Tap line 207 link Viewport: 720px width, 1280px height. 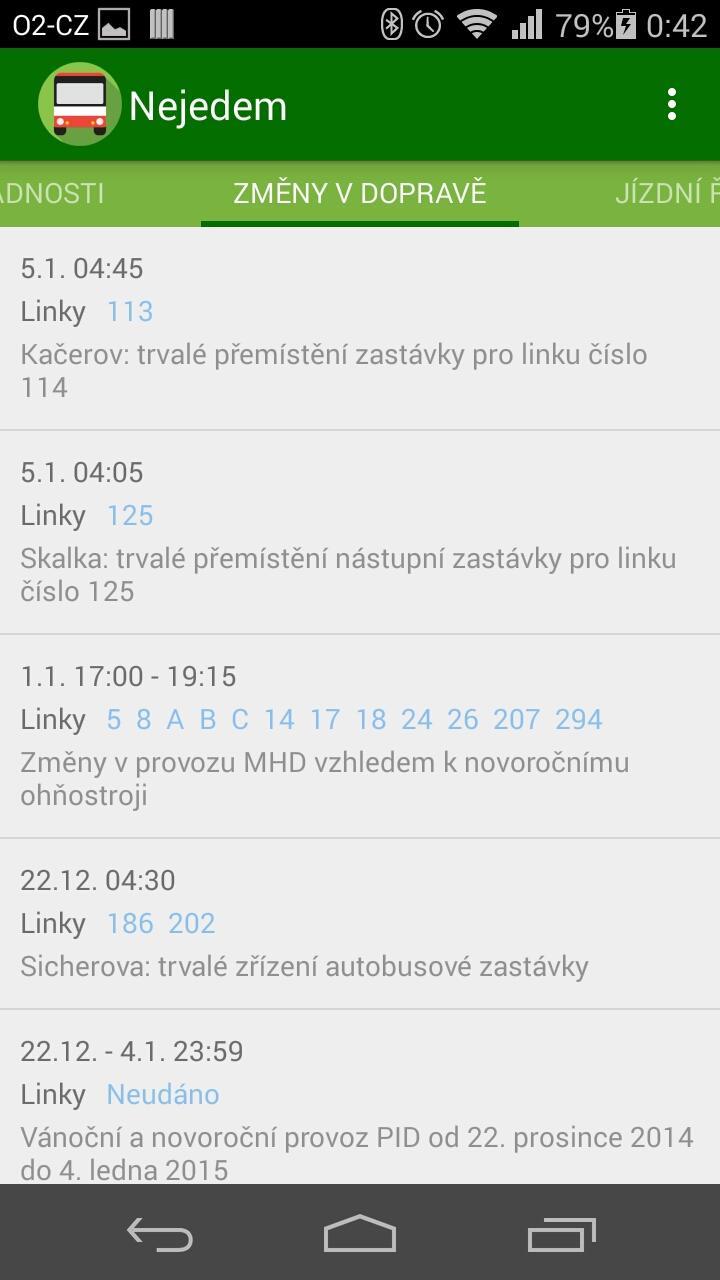click(516, 720)
